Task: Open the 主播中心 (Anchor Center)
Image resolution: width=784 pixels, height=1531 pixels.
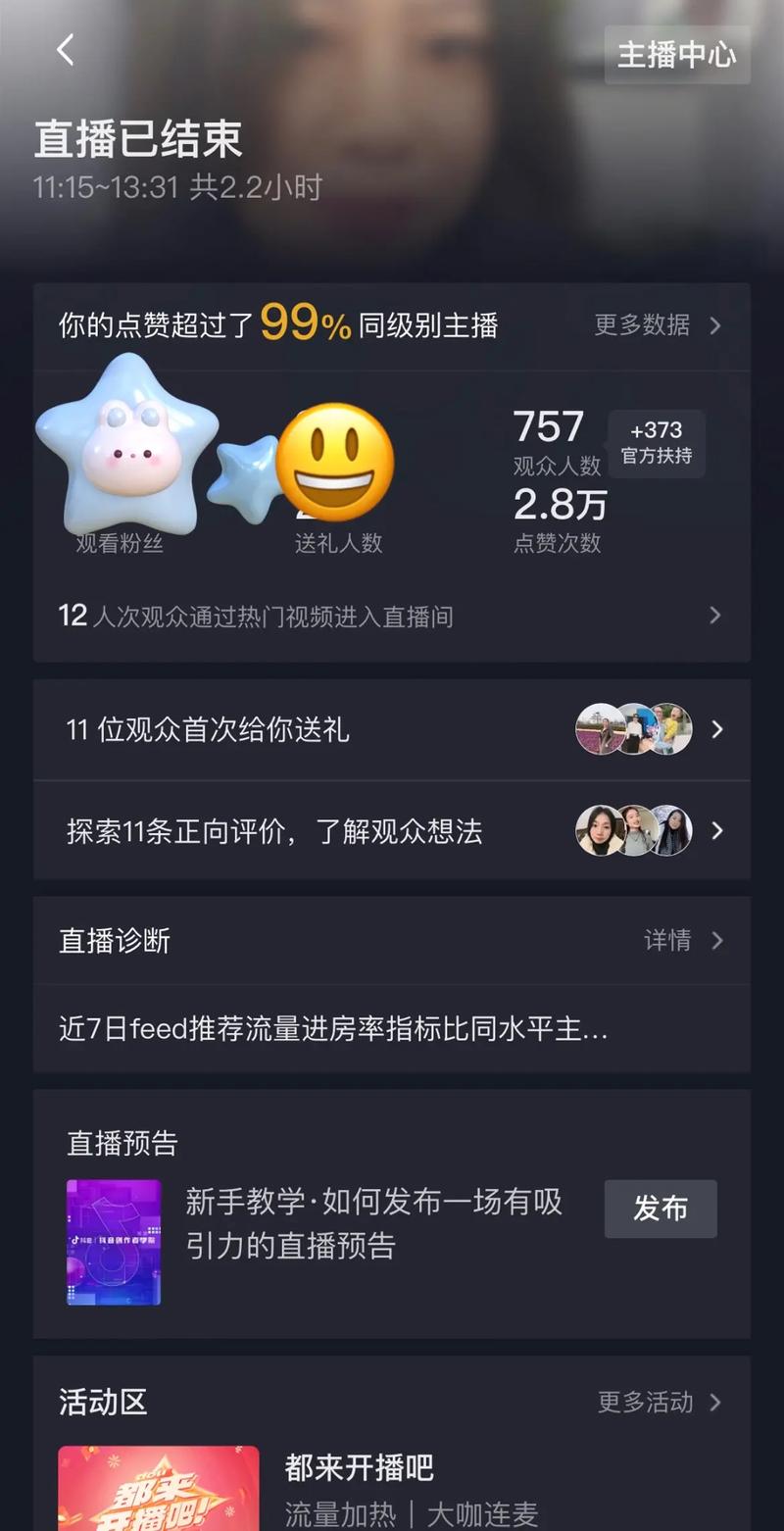Action: (677, 56)
